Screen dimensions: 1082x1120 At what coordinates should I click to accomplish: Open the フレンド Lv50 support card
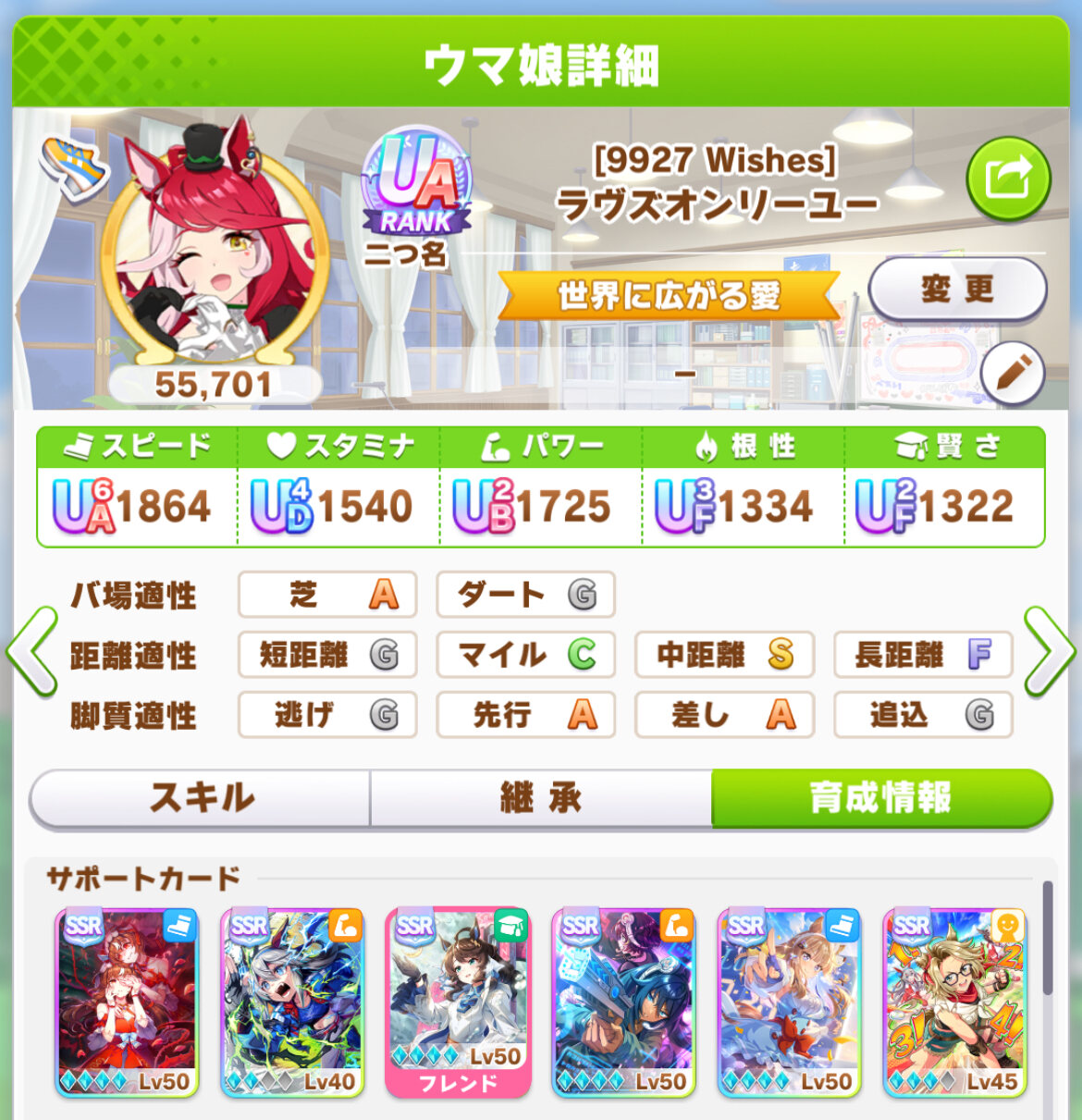point(458,1002)
